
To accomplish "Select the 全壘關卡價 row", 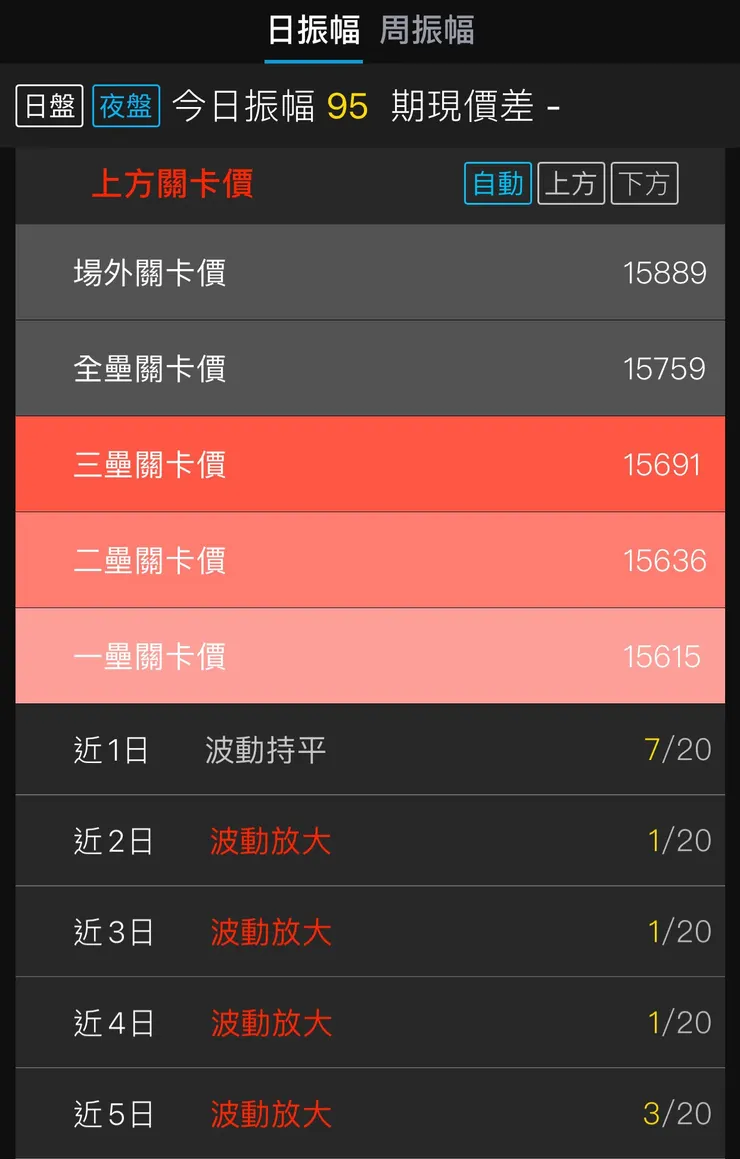I will pyautogui.click(x=370, y=368).
